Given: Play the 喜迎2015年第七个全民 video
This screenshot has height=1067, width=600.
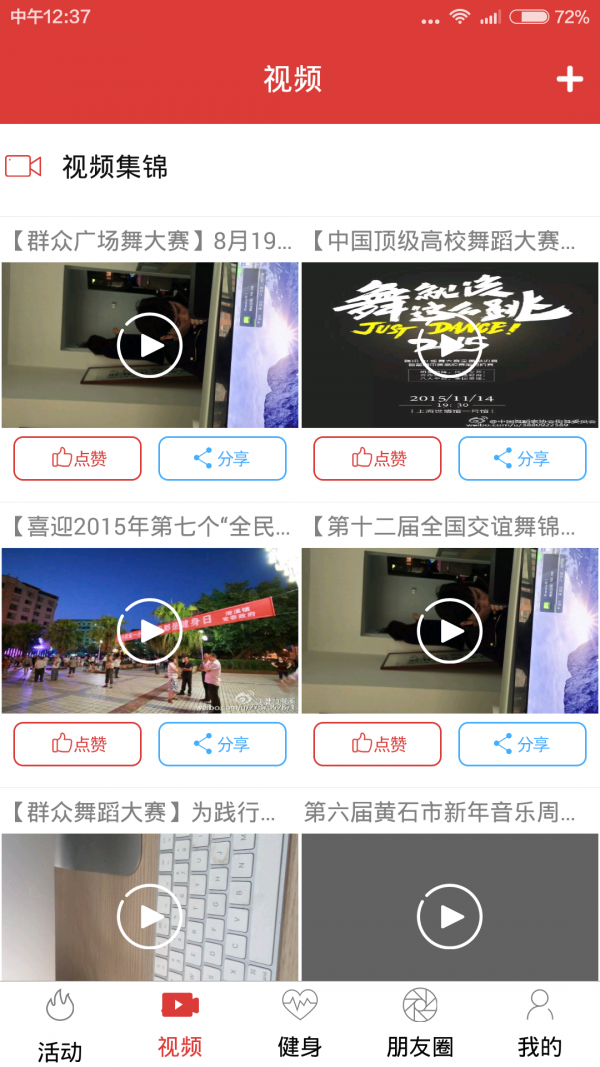Looking at the screenshot, I should point(150,631).
